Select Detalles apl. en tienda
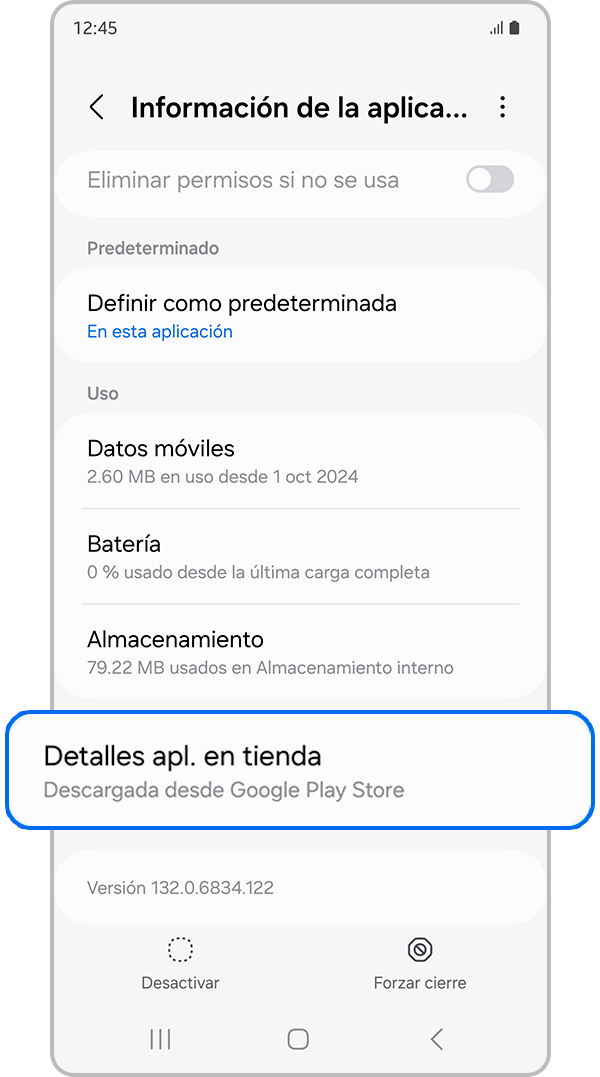The image size is (600, 1077). pyautogui.click(x=300, y=771)
